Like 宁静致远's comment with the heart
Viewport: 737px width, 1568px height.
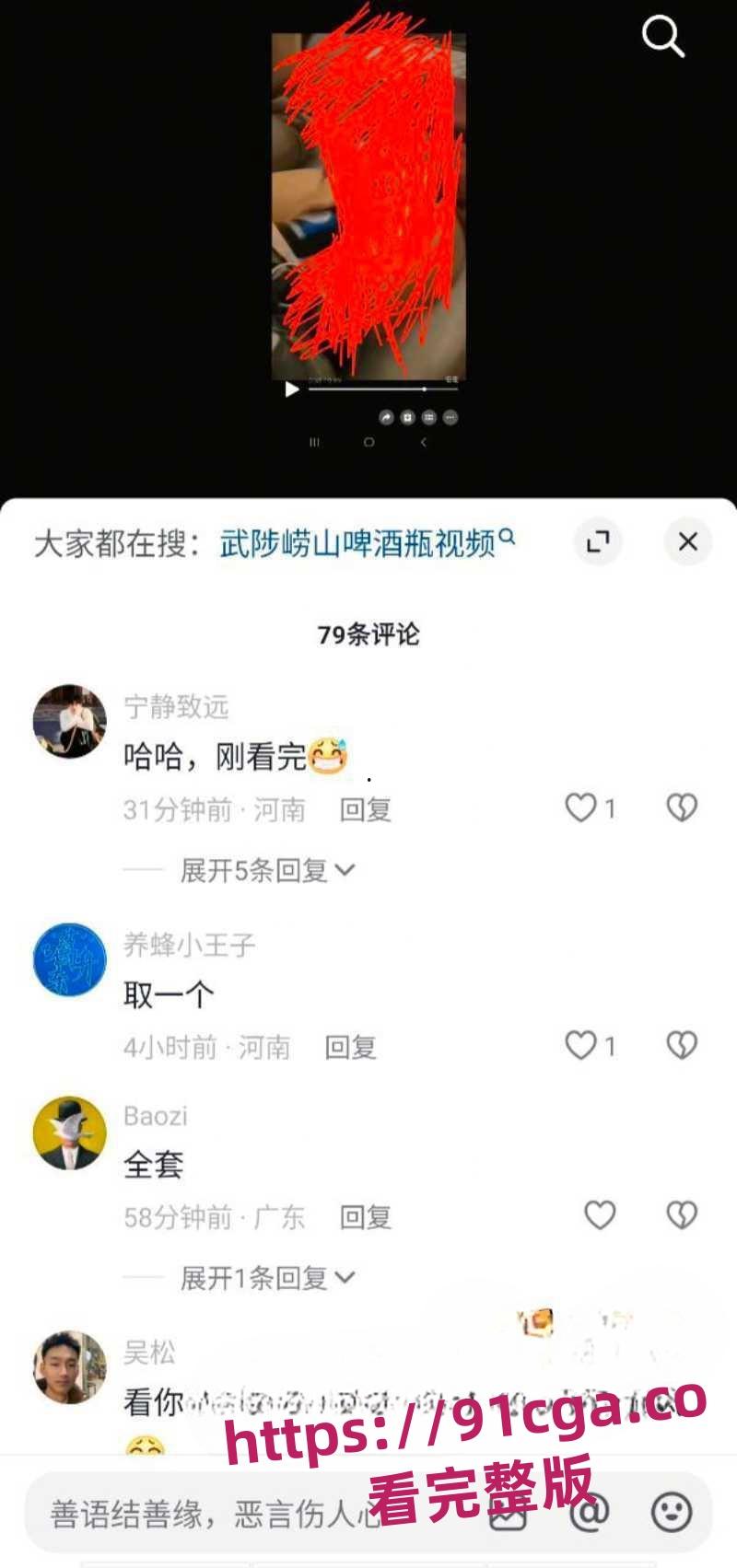click(x=581, y=807)
